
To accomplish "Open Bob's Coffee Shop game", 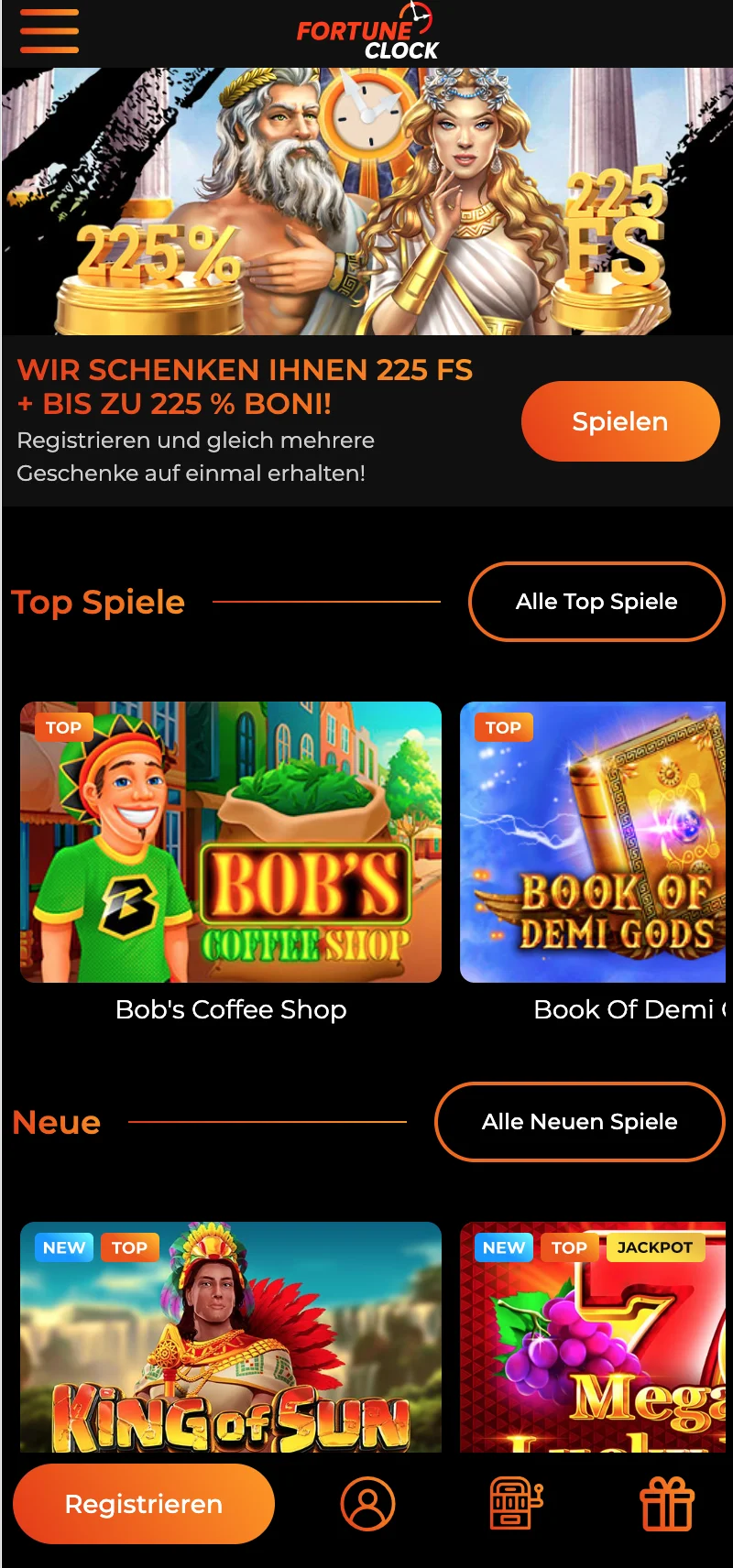I will click(231, 843).
